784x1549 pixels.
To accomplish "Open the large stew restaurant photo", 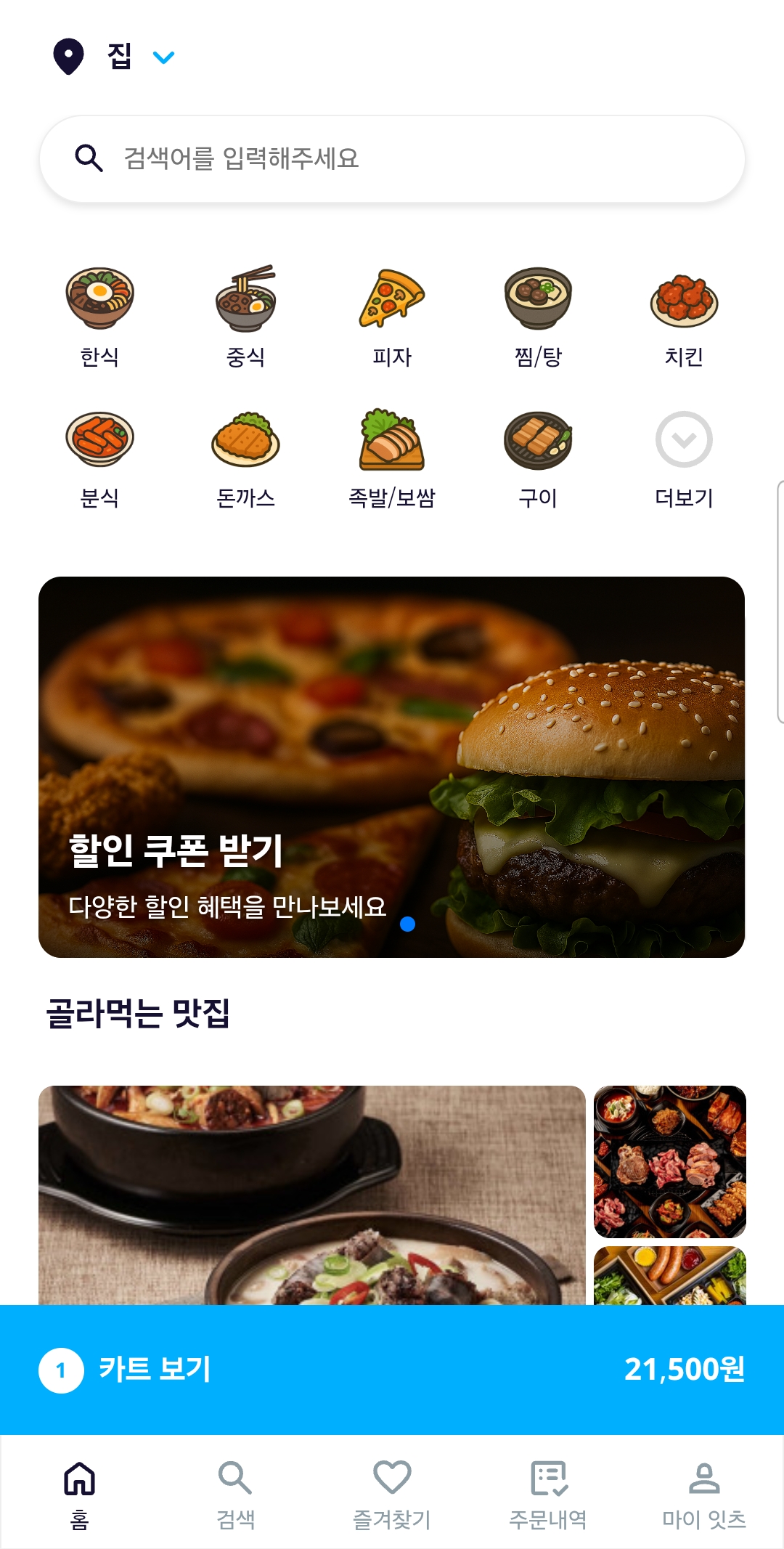I will (312, 1195).
